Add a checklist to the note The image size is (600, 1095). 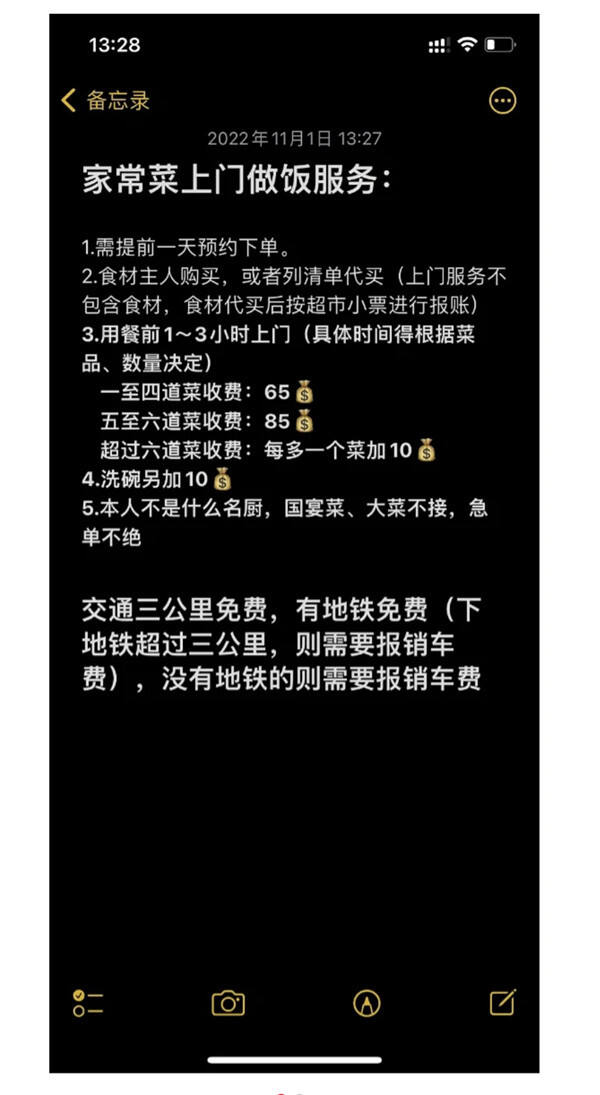click(x=88, y=1003)
